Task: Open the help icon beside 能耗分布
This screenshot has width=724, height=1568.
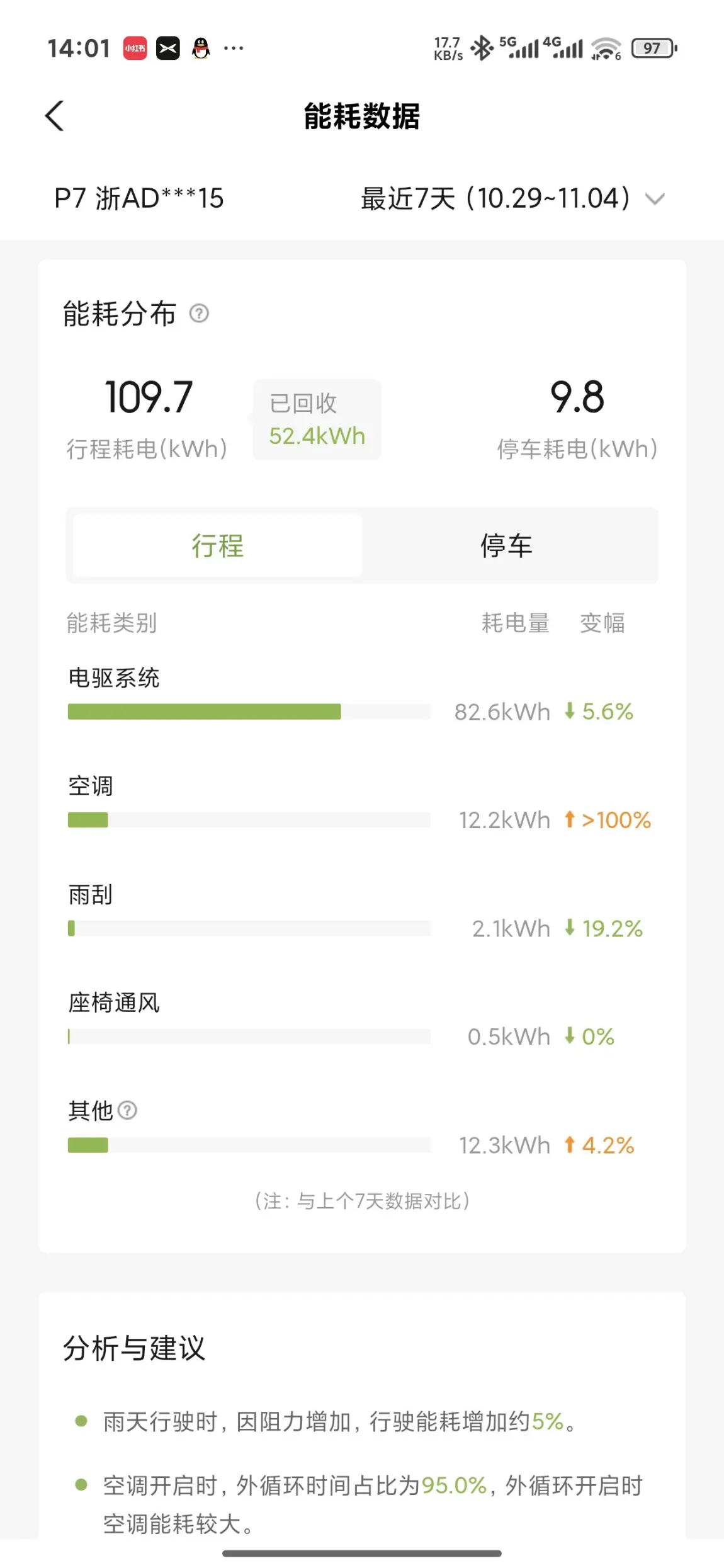Action: tap(200, 314)
